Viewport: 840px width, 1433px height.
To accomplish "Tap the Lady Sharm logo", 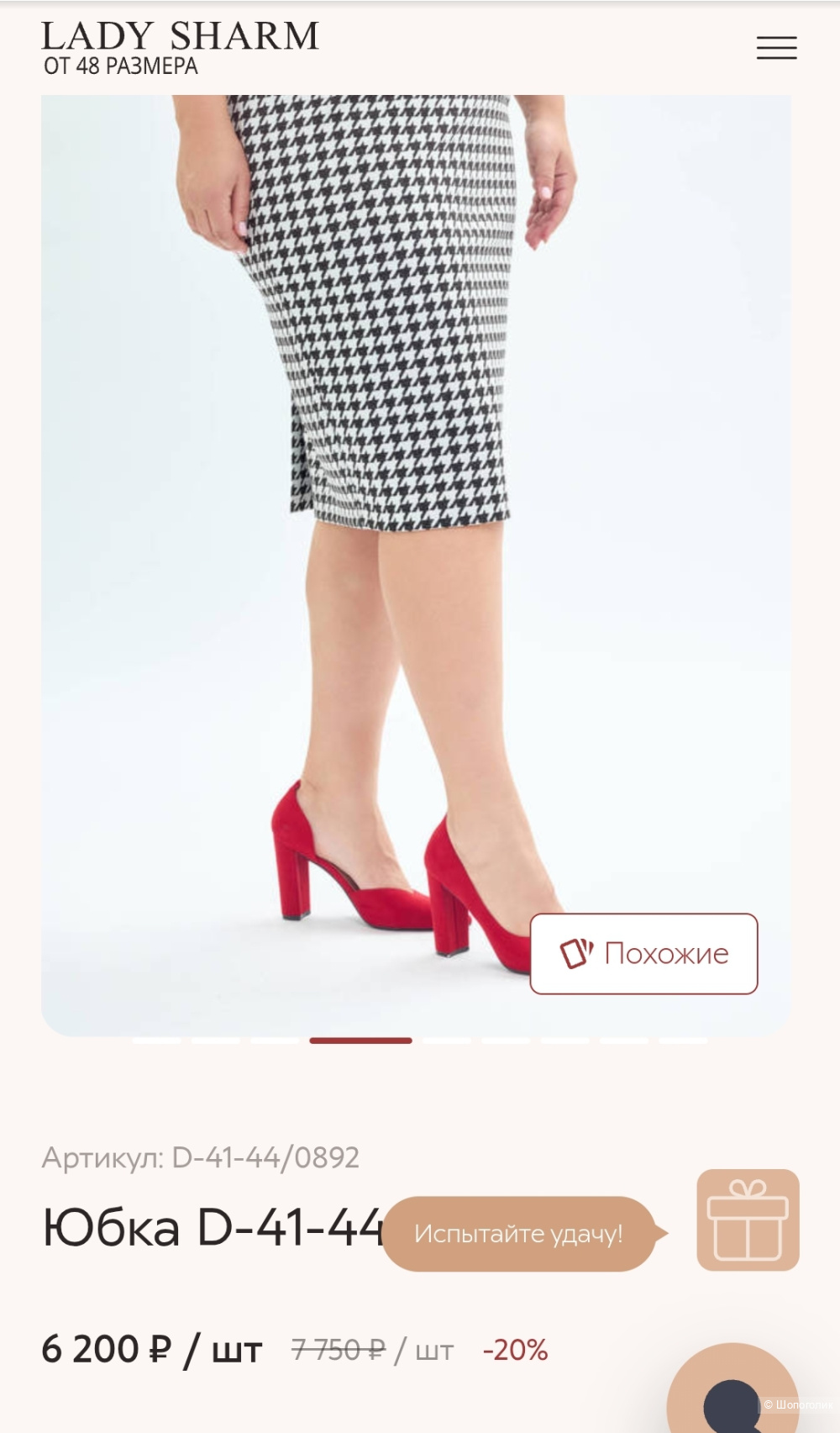I will pos(180,48).
